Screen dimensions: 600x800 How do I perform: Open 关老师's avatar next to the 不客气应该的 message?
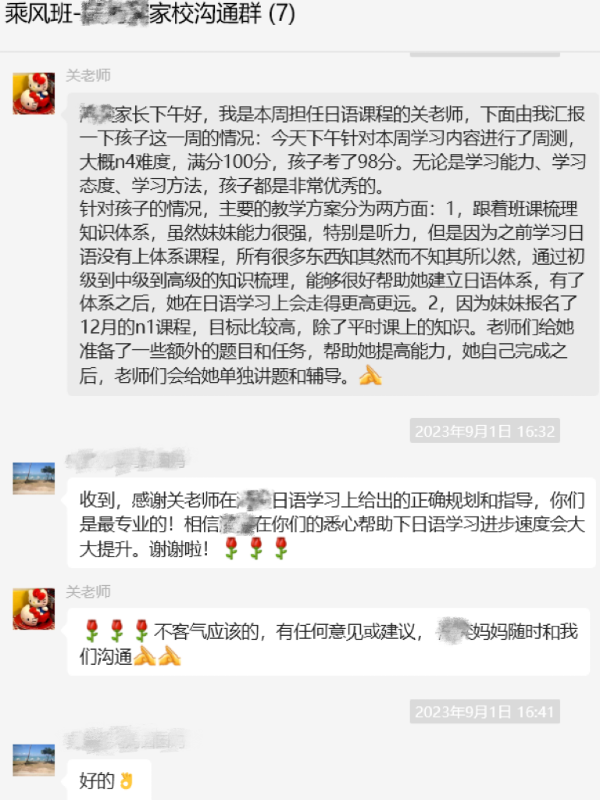(33, 609)
